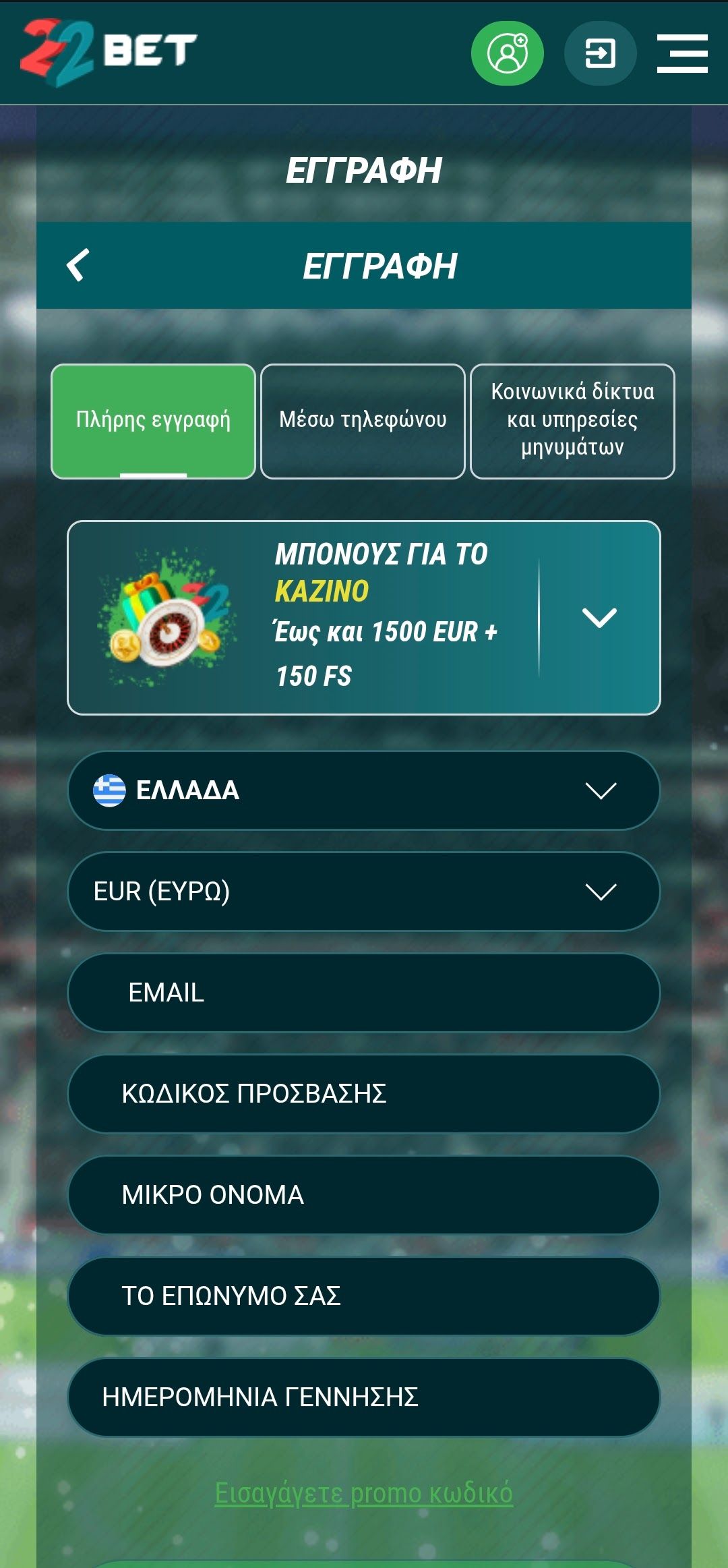Open the ΕΛΛΑΔΑ country dropdown
This screenshot has height=1568, width=728.
click(364, 790)
